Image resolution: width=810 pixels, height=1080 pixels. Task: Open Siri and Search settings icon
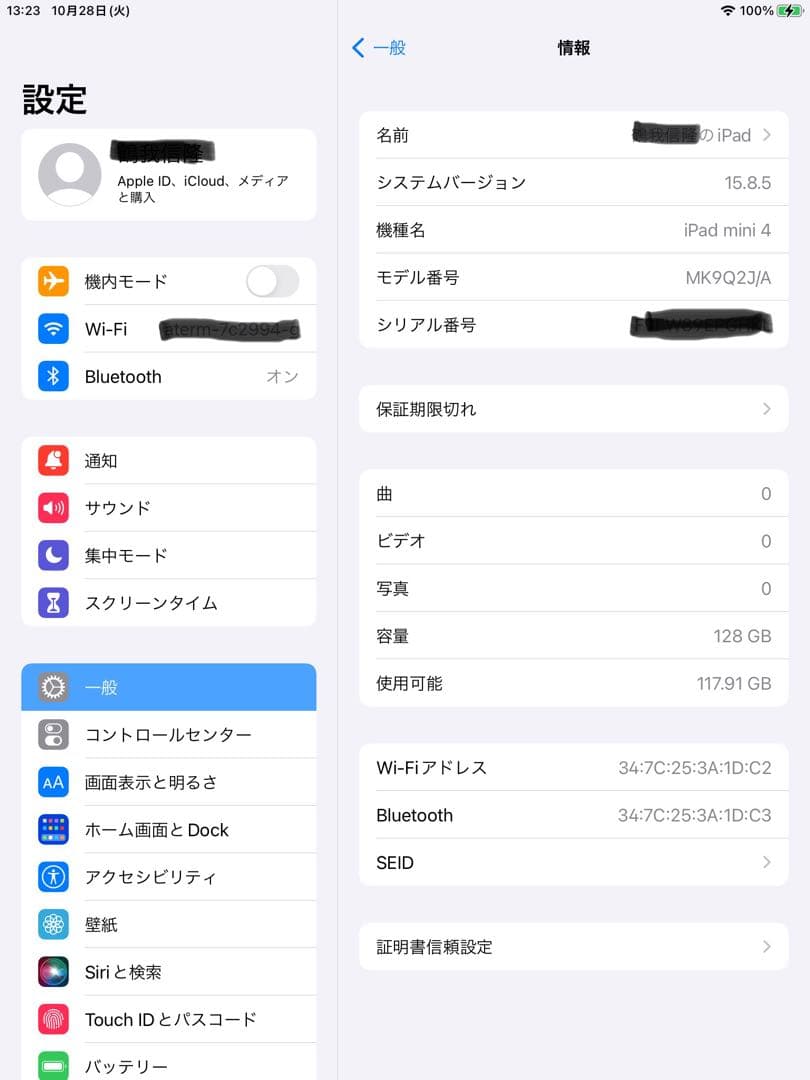click(x=53, y=971)
